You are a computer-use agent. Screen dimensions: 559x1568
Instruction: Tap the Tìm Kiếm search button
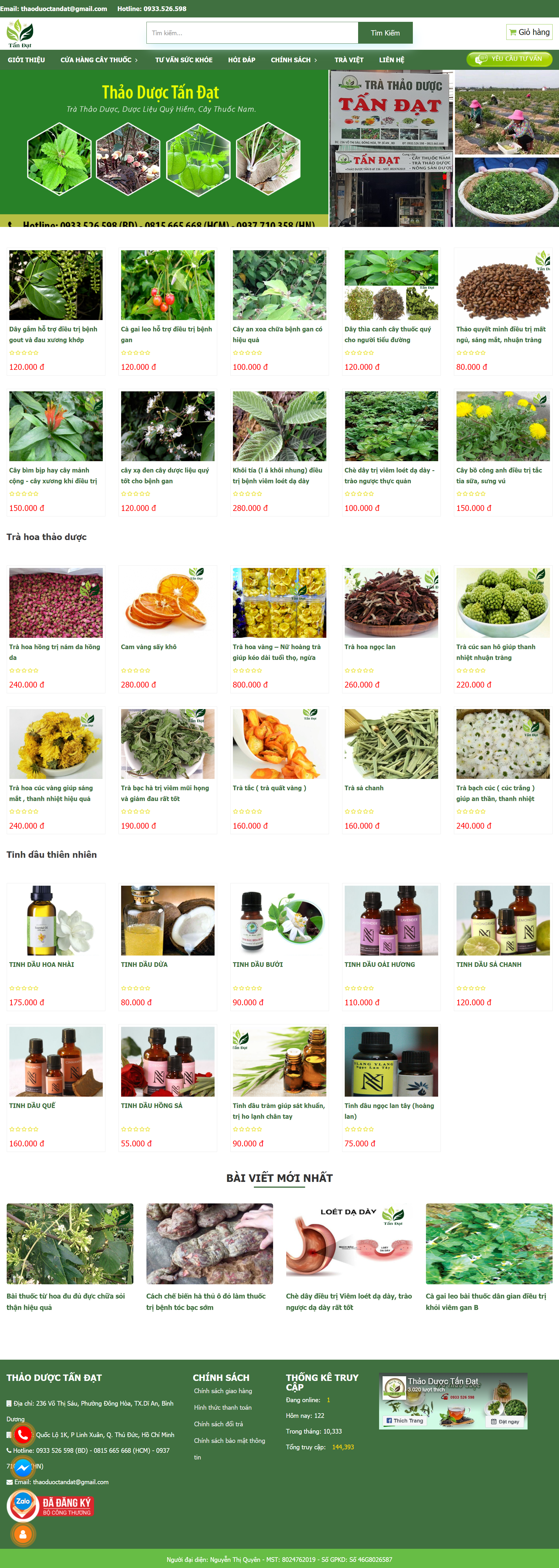(x=385, y=33)
